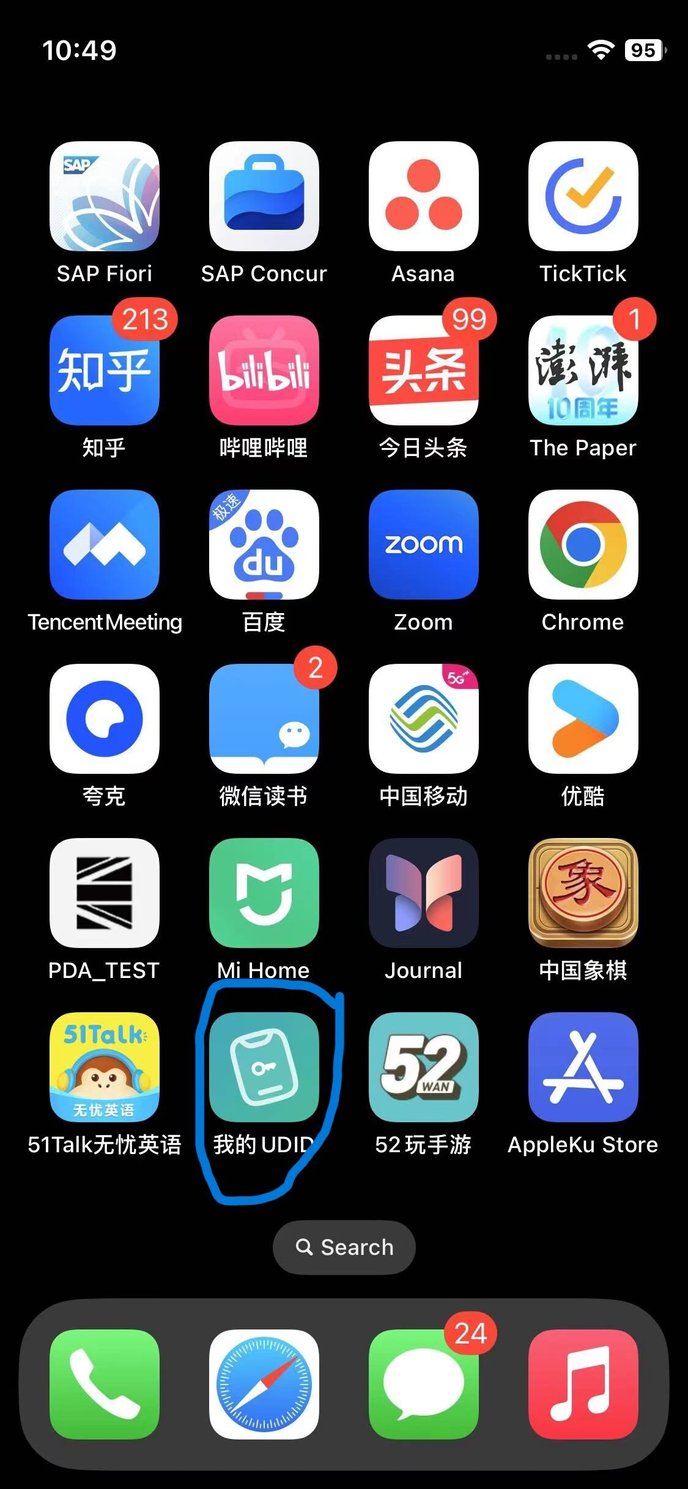This screenshot has width=688, height=1489.
Task: Tap the Search pill button
Action: (x=344, y=1247)
